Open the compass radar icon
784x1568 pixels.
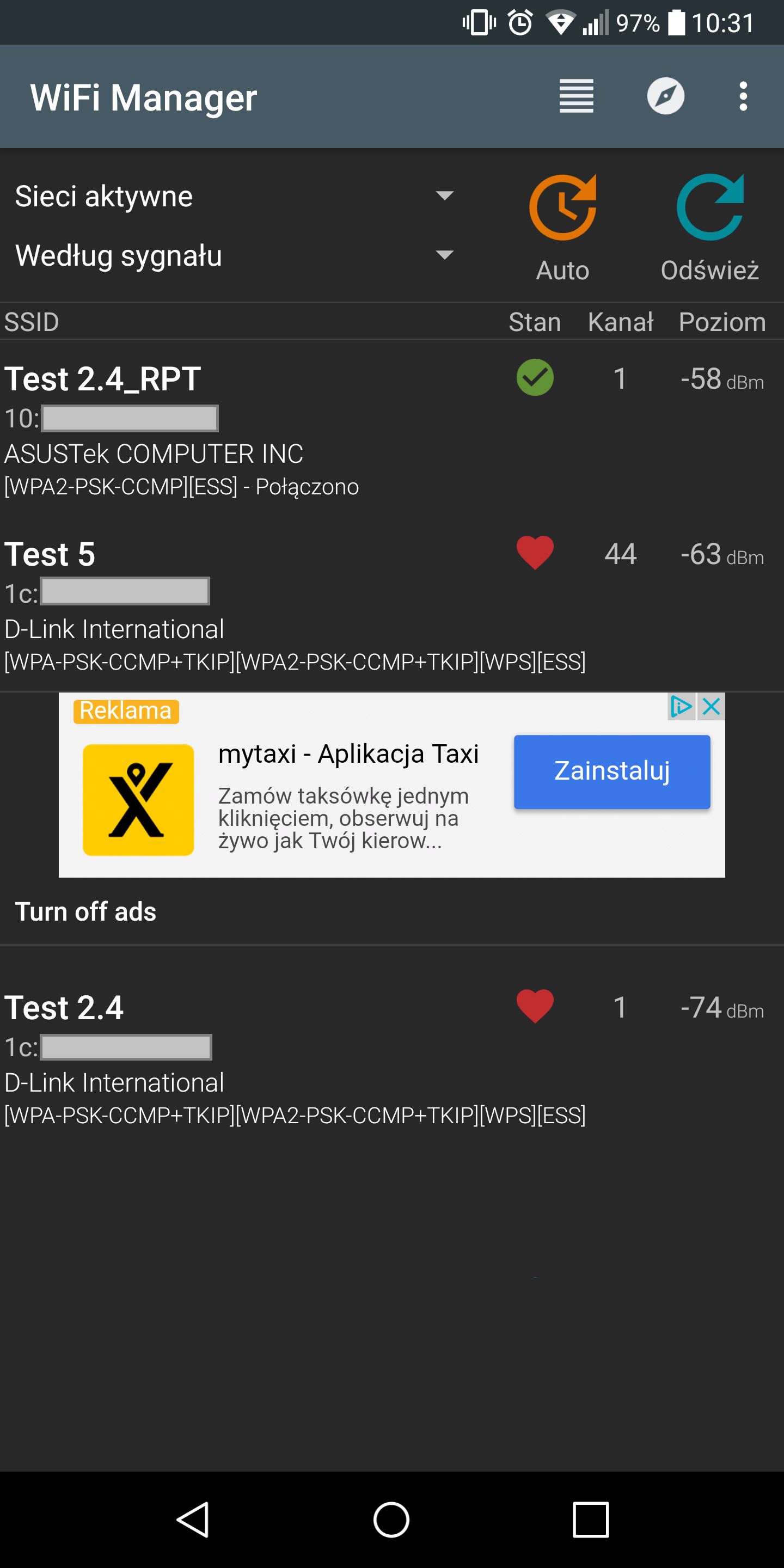tap(665, 96)
